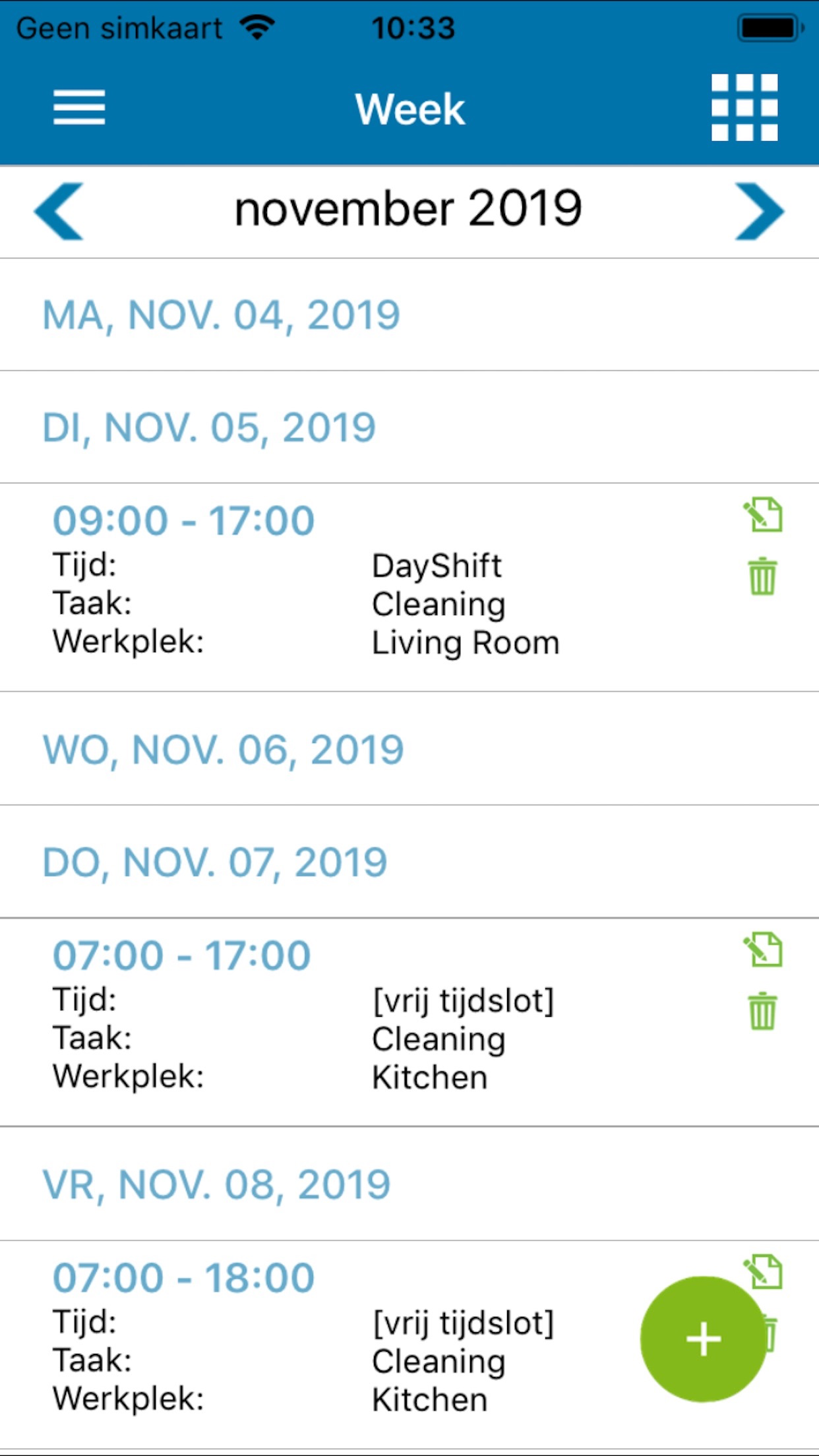The height and width of the screenshot is (1456, 819).
Task: Switch to the calendar grid view
Action: coord(744,107)
